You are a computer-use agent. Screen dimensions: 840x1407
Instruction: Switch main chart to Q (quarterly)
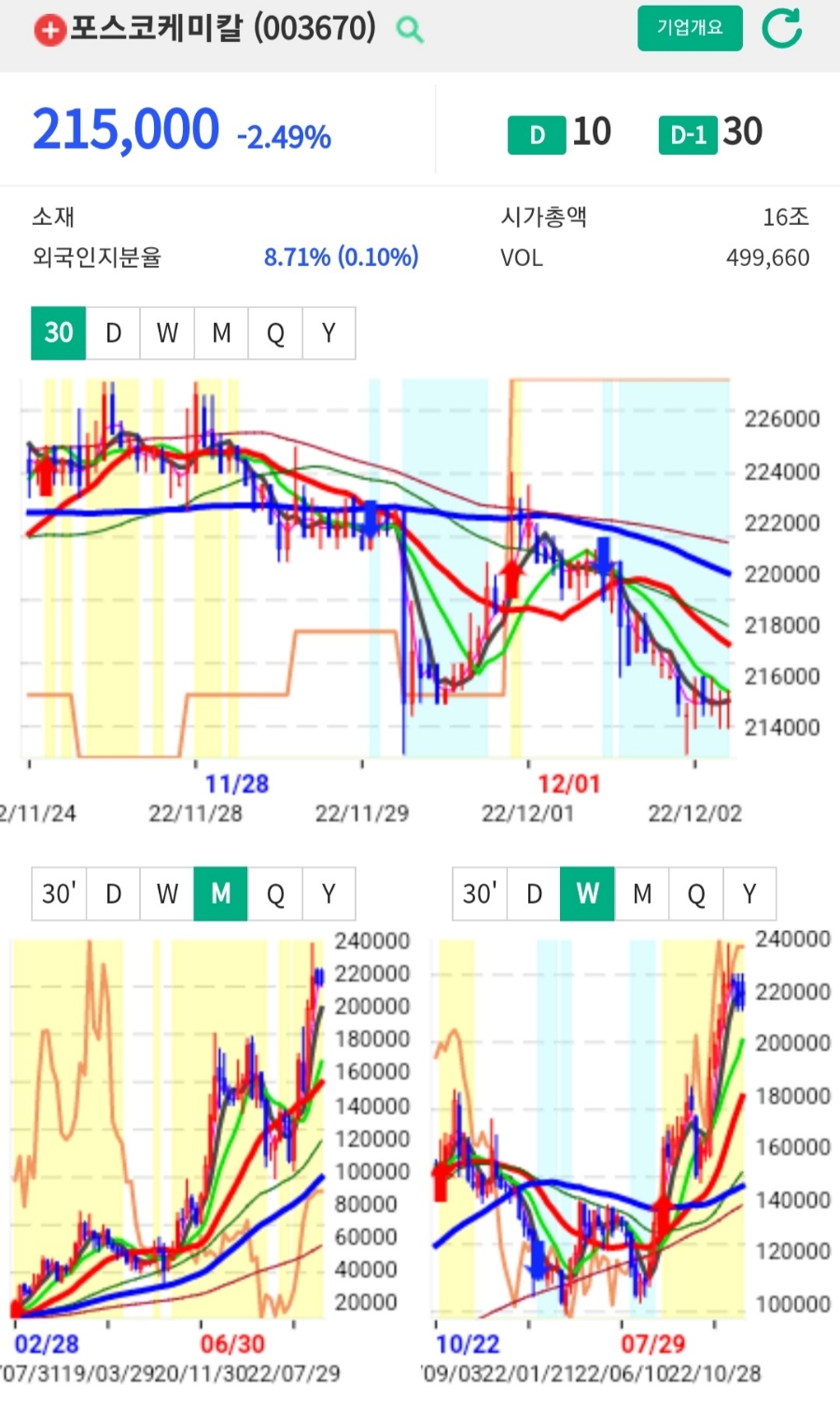coord(275,333)
